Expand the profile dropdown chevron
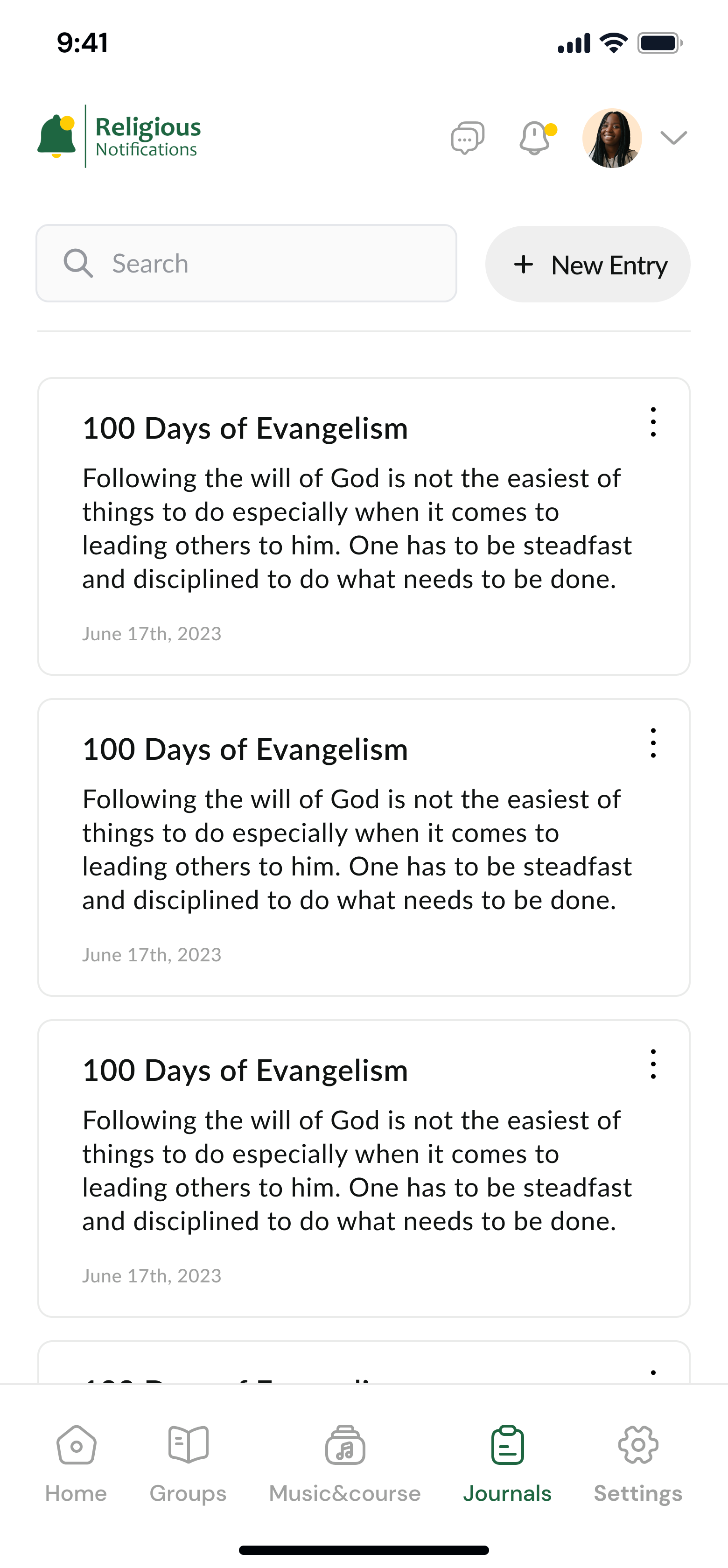Screen dimensions: 728x1568 [674, 138]
